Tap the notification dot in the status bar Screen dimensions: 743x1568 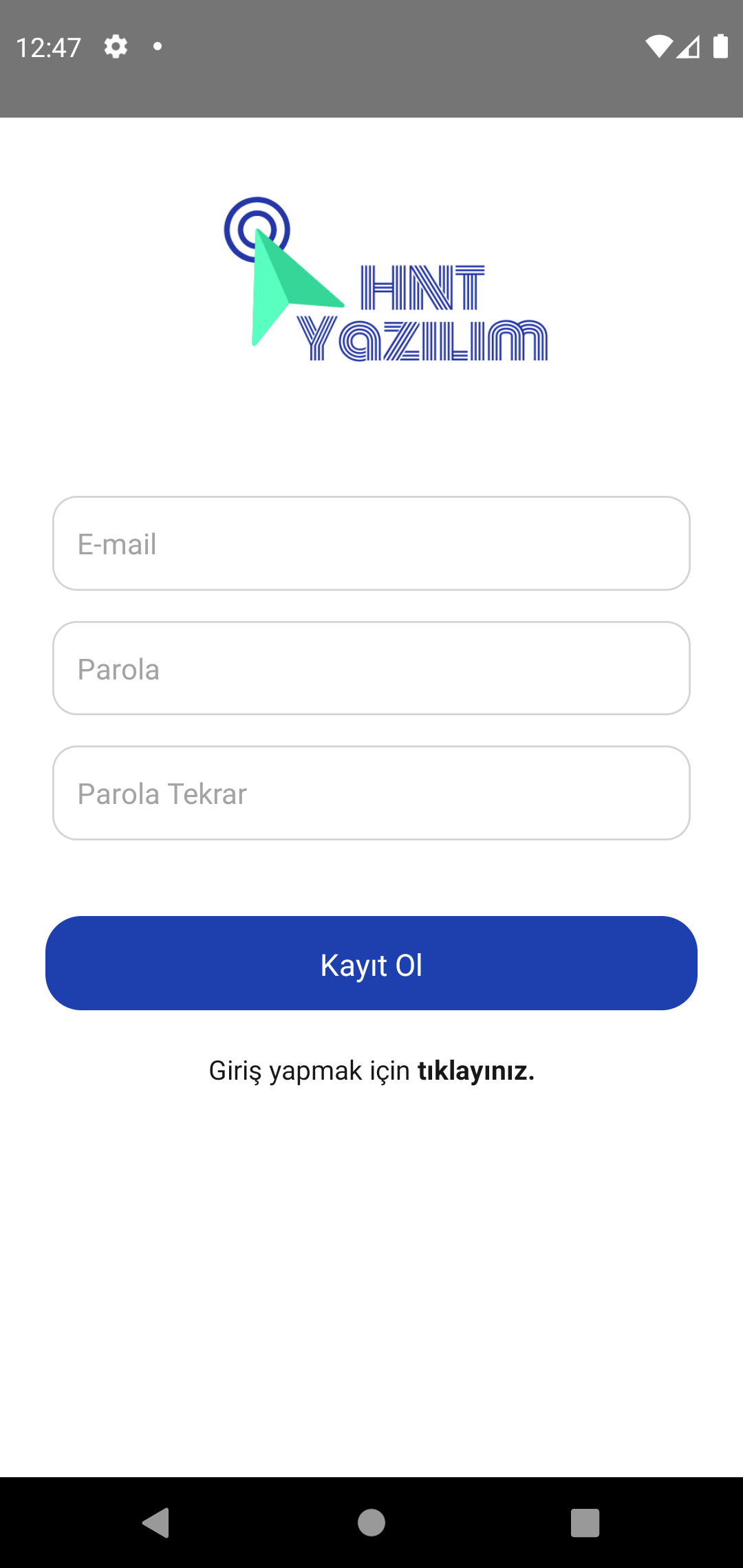(157, 45)
